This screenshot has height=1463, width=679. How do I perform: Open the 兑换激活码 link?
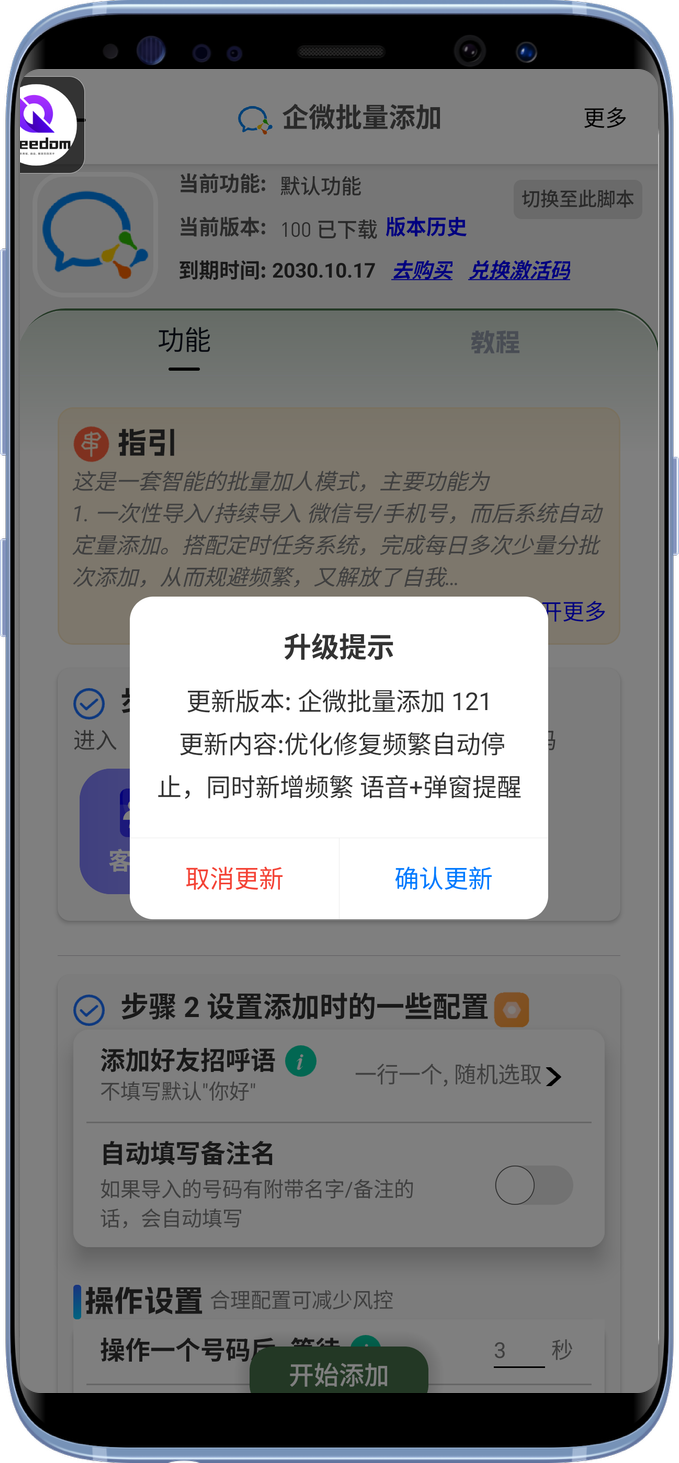[x=519, y=270]
